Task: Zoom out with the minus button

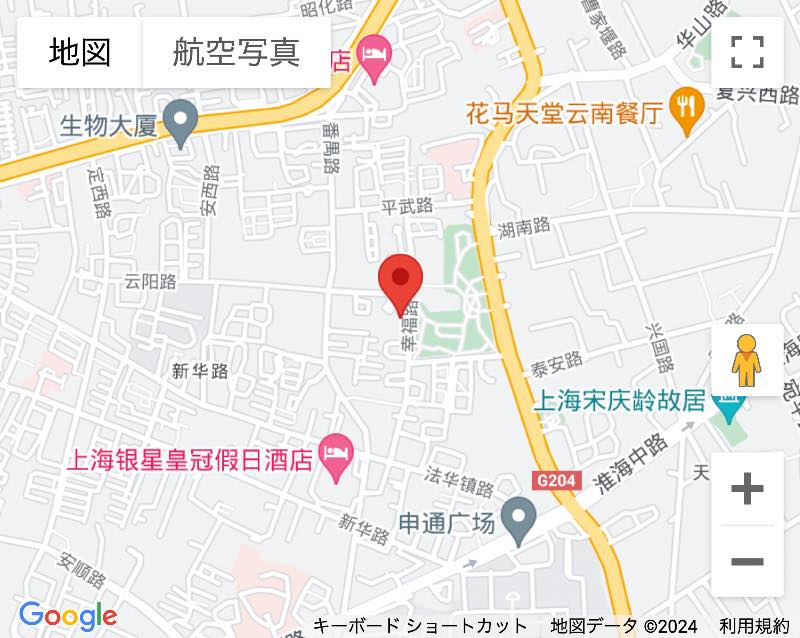Action: (x=747, y=561)
